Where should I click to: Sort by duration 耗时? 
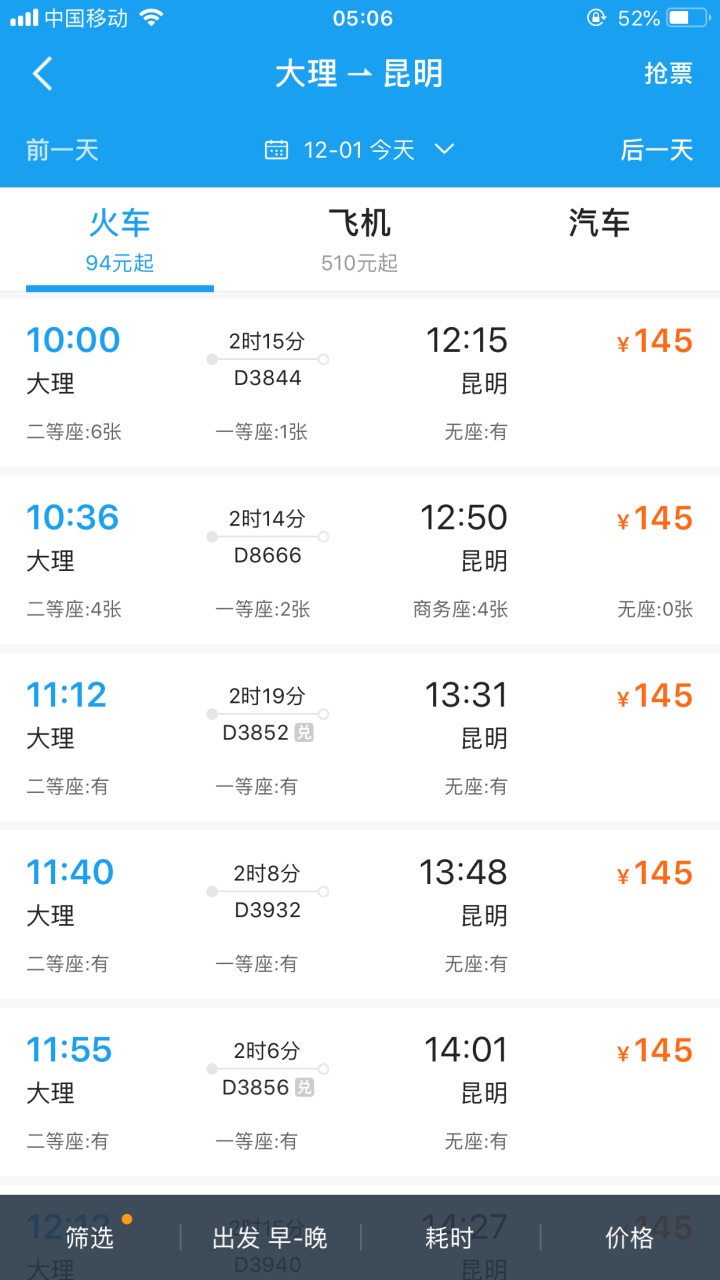pyautogui.click(x=449, y=1238)
